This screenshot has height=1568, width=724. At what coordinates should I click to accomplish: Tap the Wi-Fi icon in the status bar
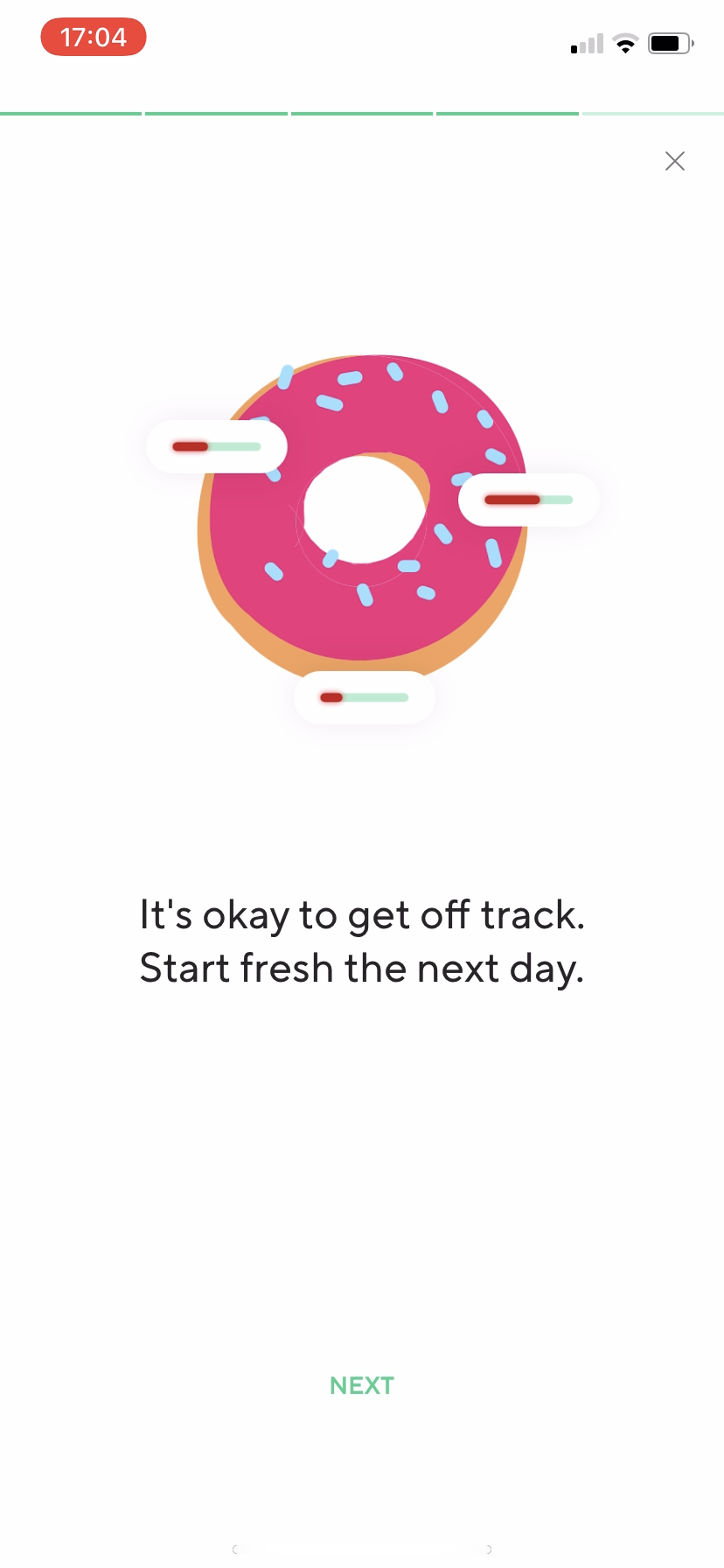tap(624, 44)
